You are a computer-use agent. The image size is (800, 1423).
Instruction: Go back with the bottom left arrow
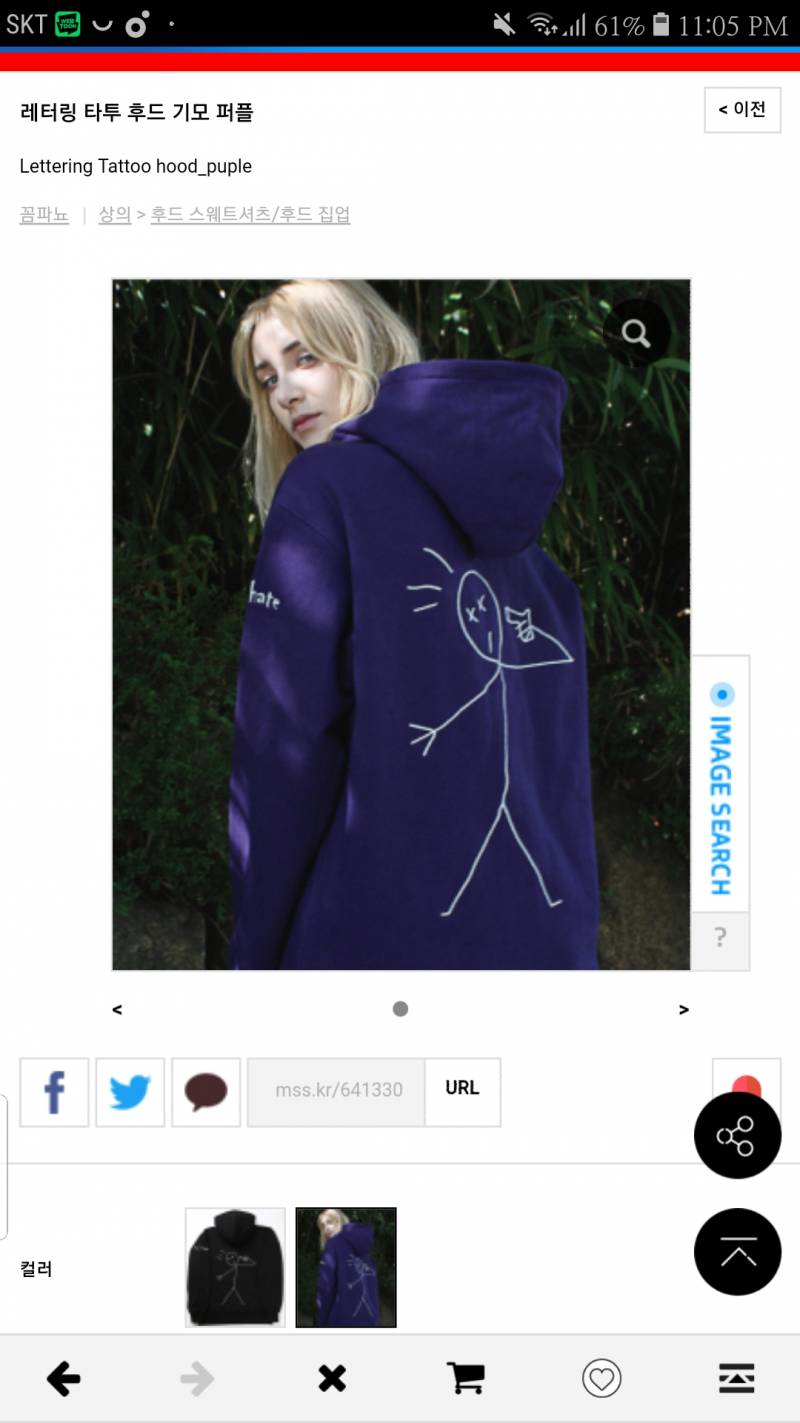pyautogui.click(x=63, y=1380)
